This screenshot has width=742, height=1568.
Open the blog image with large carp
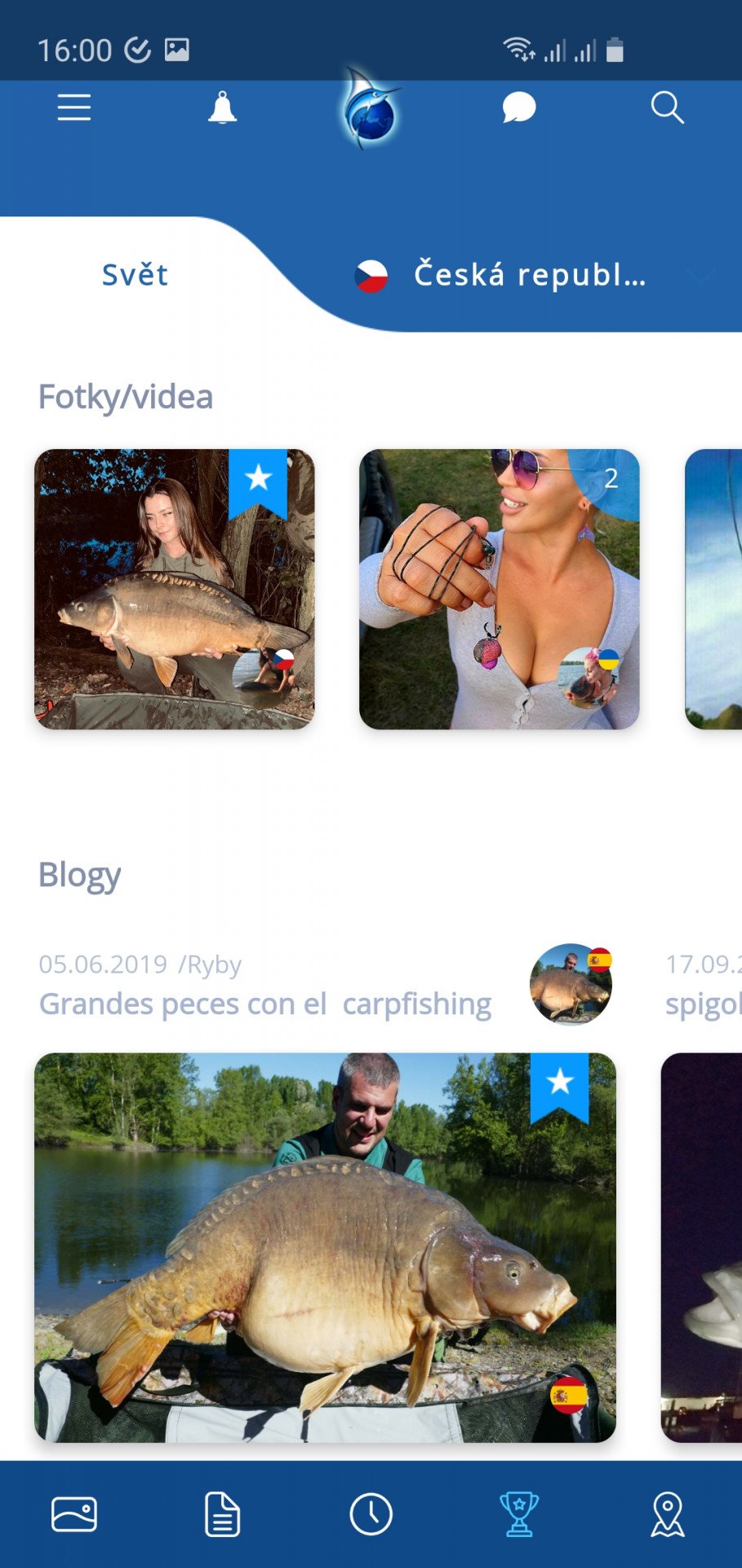[x=325, y=1247]
